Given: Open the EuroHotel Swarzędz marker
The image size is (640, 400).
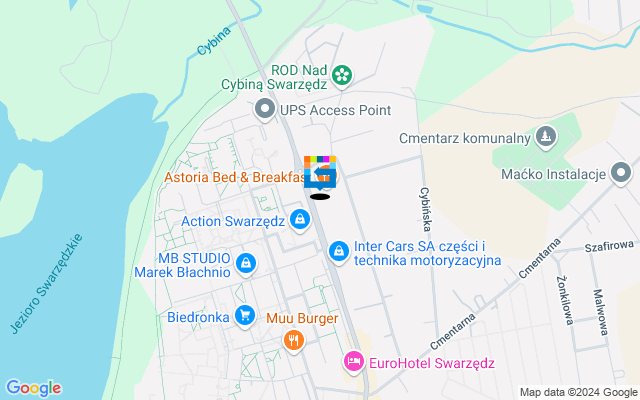Looking at the screenshot, I should (x=354, y=362).
